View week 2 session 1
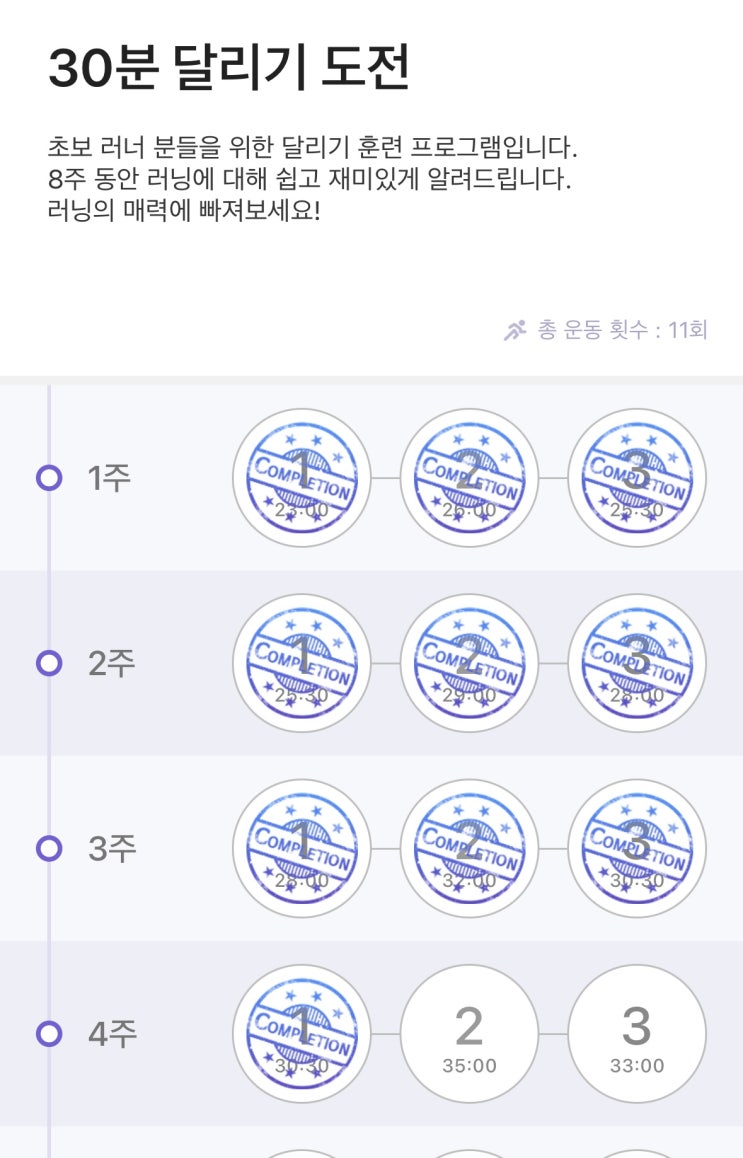 pyautogui.click(x=302, y=663)
